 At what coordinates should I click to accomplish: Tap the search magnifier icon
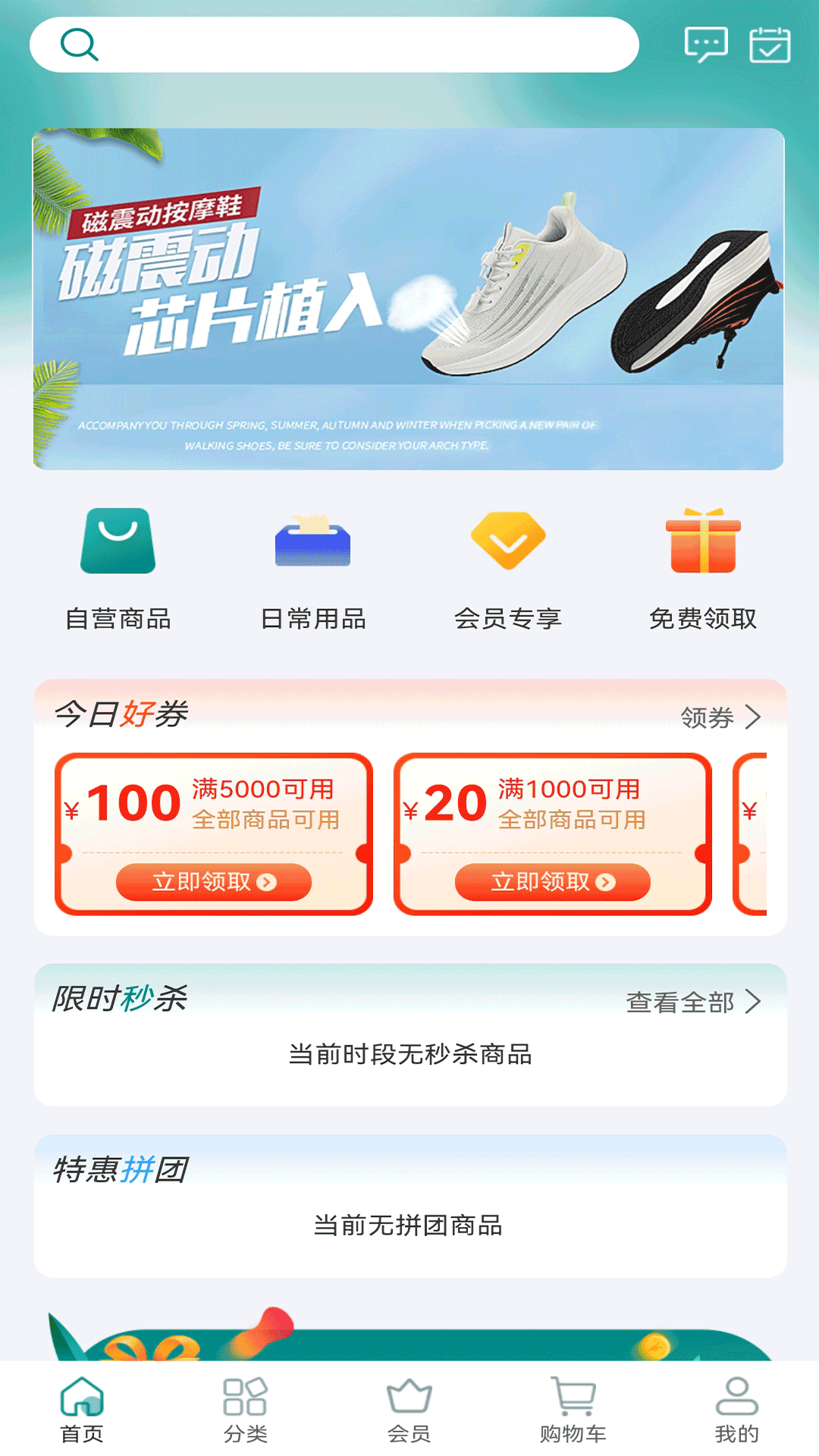(79, 44)
